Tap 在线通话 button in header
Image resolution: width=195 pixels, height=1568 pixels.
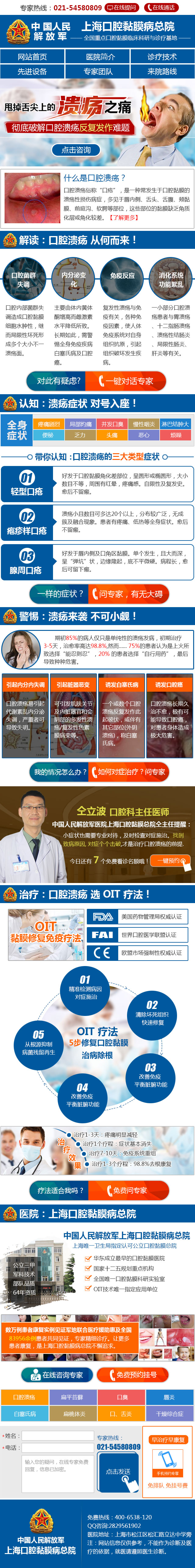161,8
